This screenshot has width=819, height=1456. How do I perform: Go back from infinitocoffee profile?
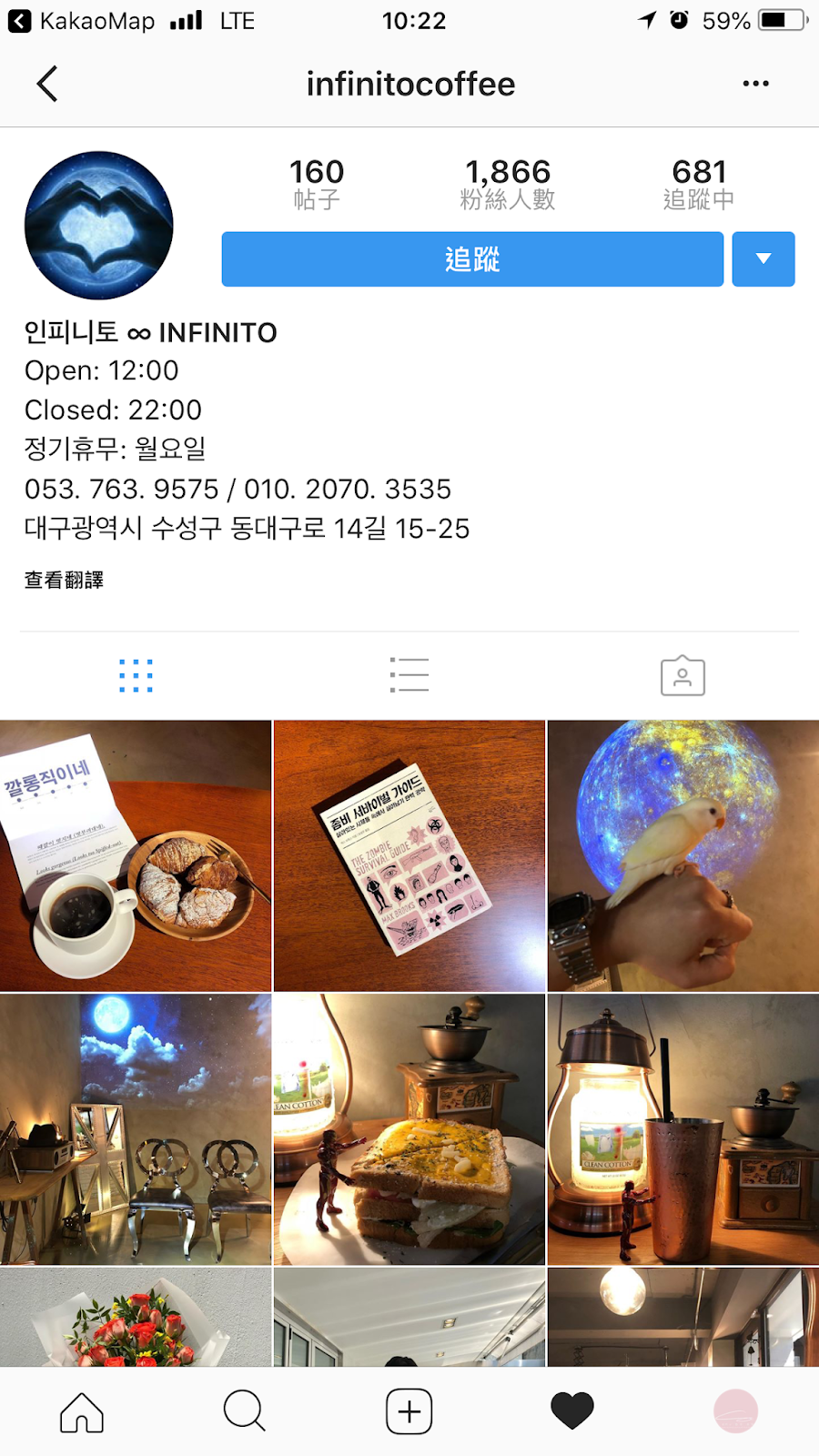point(47,84)
